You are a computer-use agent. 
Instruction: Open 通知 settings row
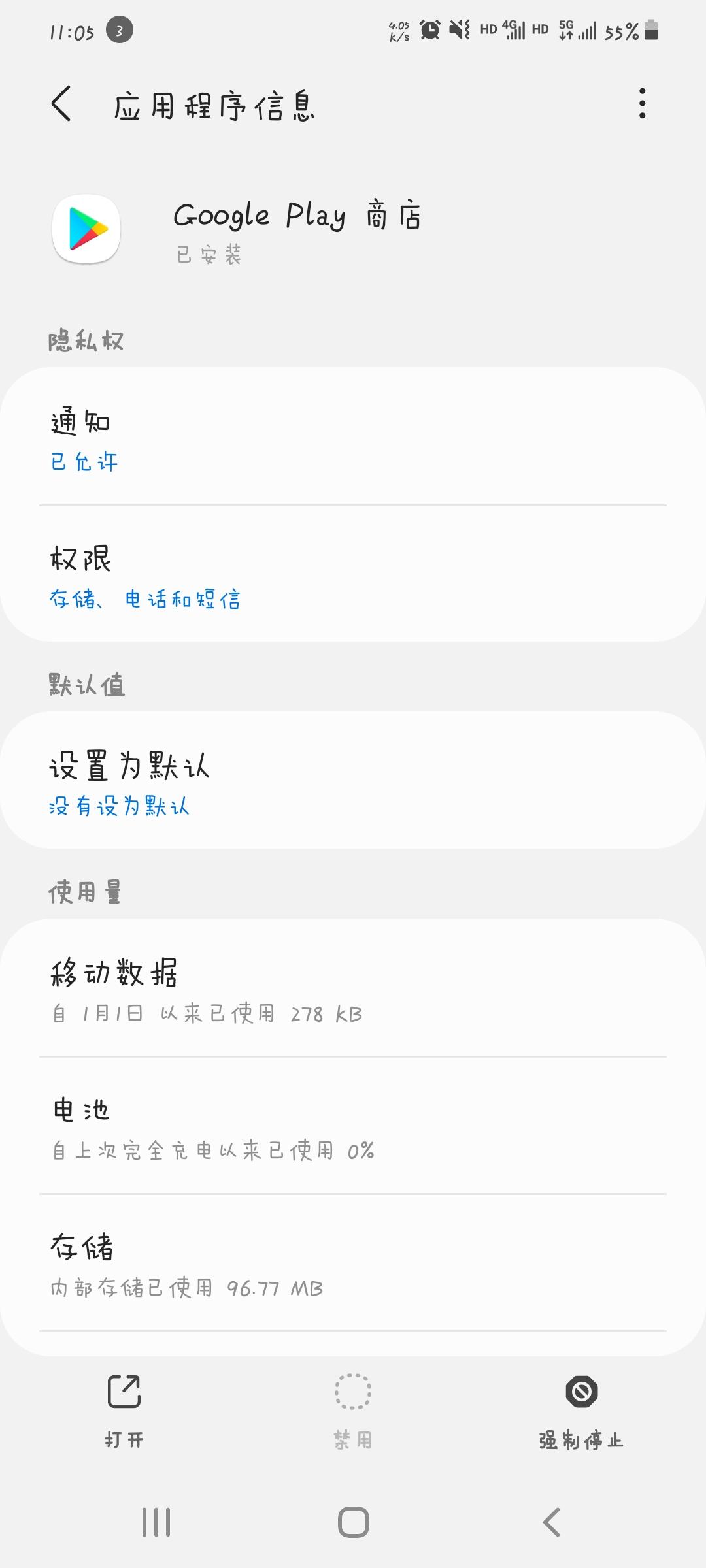click(353, 436)
